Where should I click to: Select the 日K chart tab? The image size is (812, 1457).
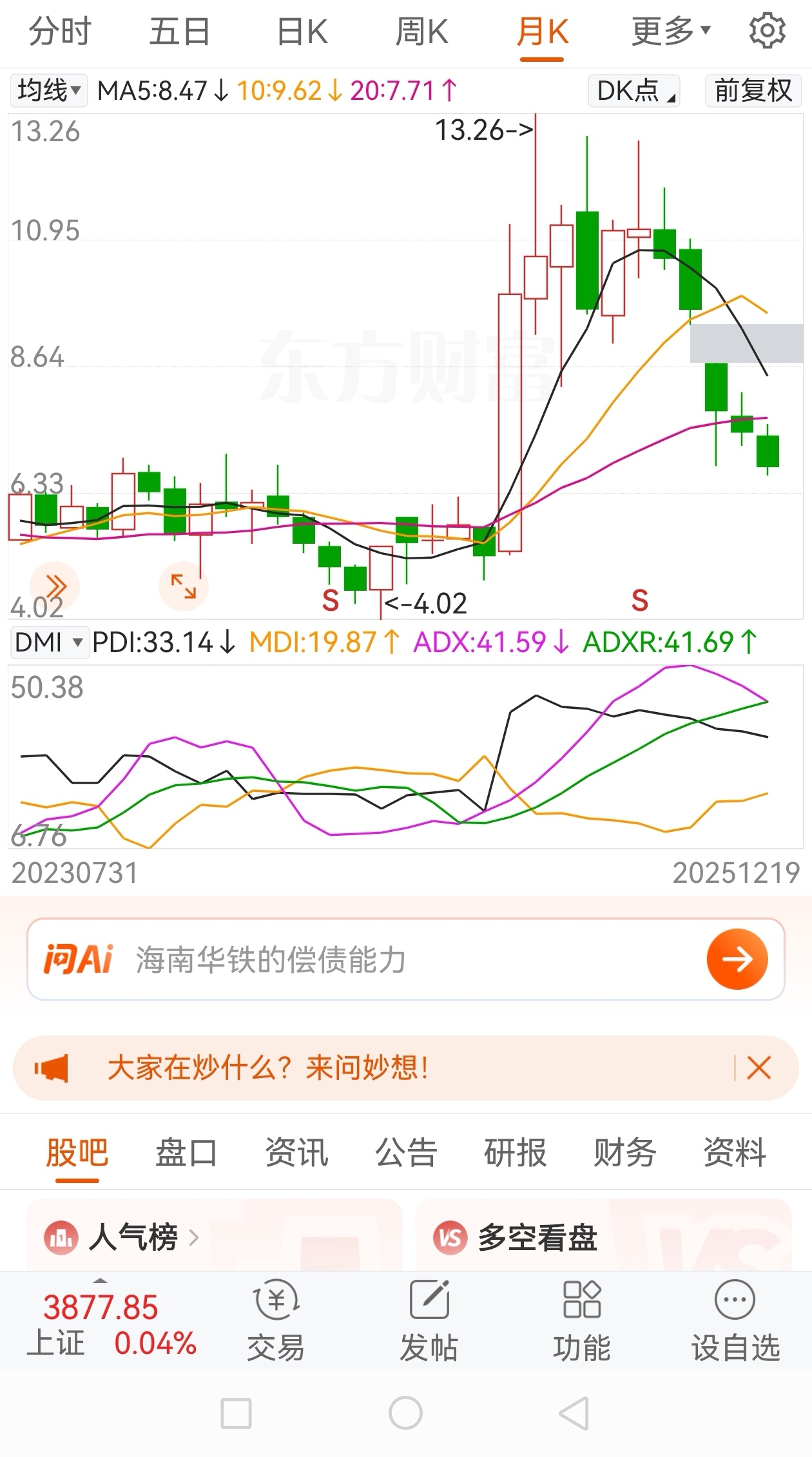pyautogui.click(x=302, y=32)
